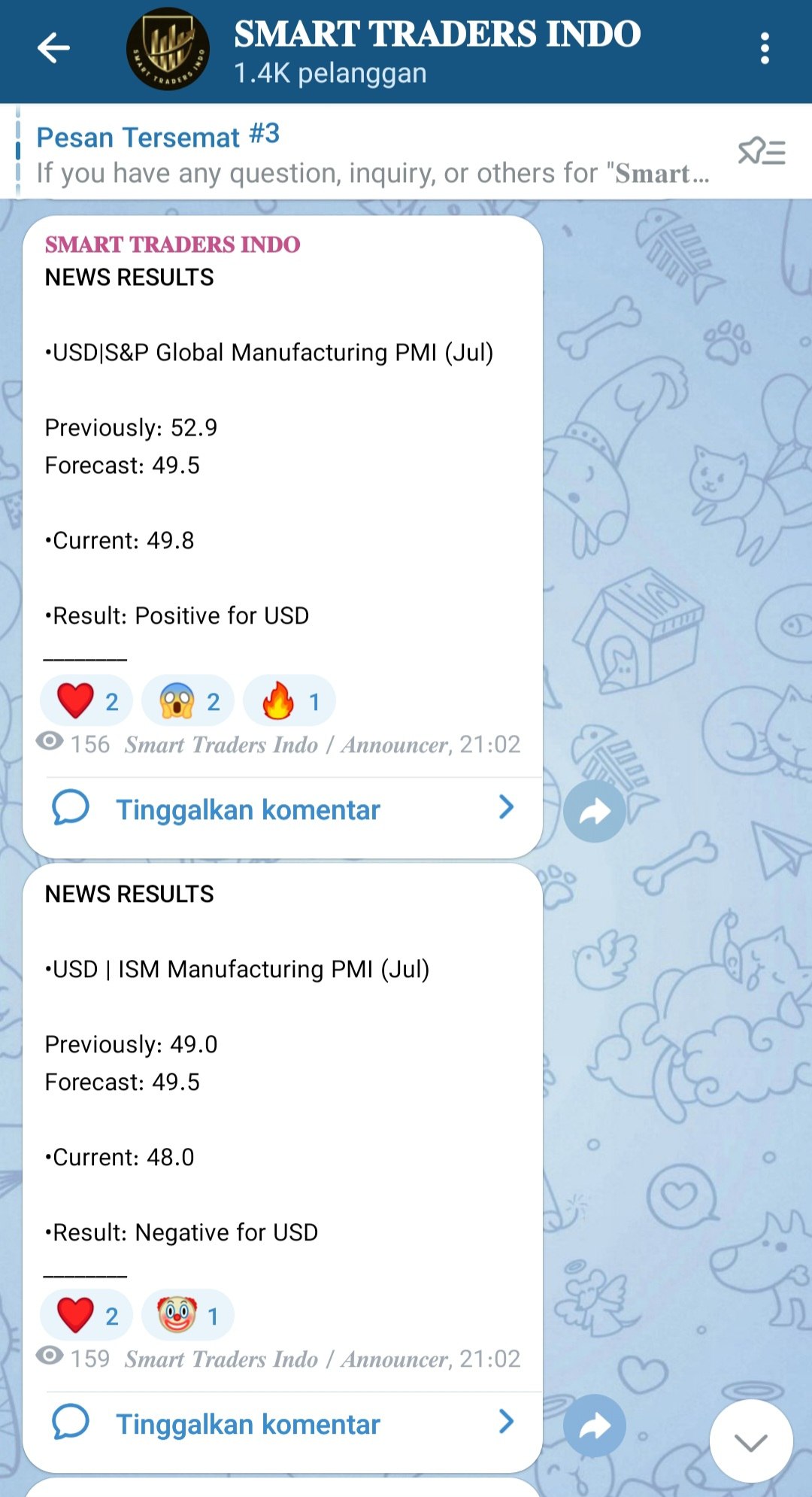Tap the heart reaction on the S&P post
The height and width of the screenshot is (1497, 812).
(86, 700)
